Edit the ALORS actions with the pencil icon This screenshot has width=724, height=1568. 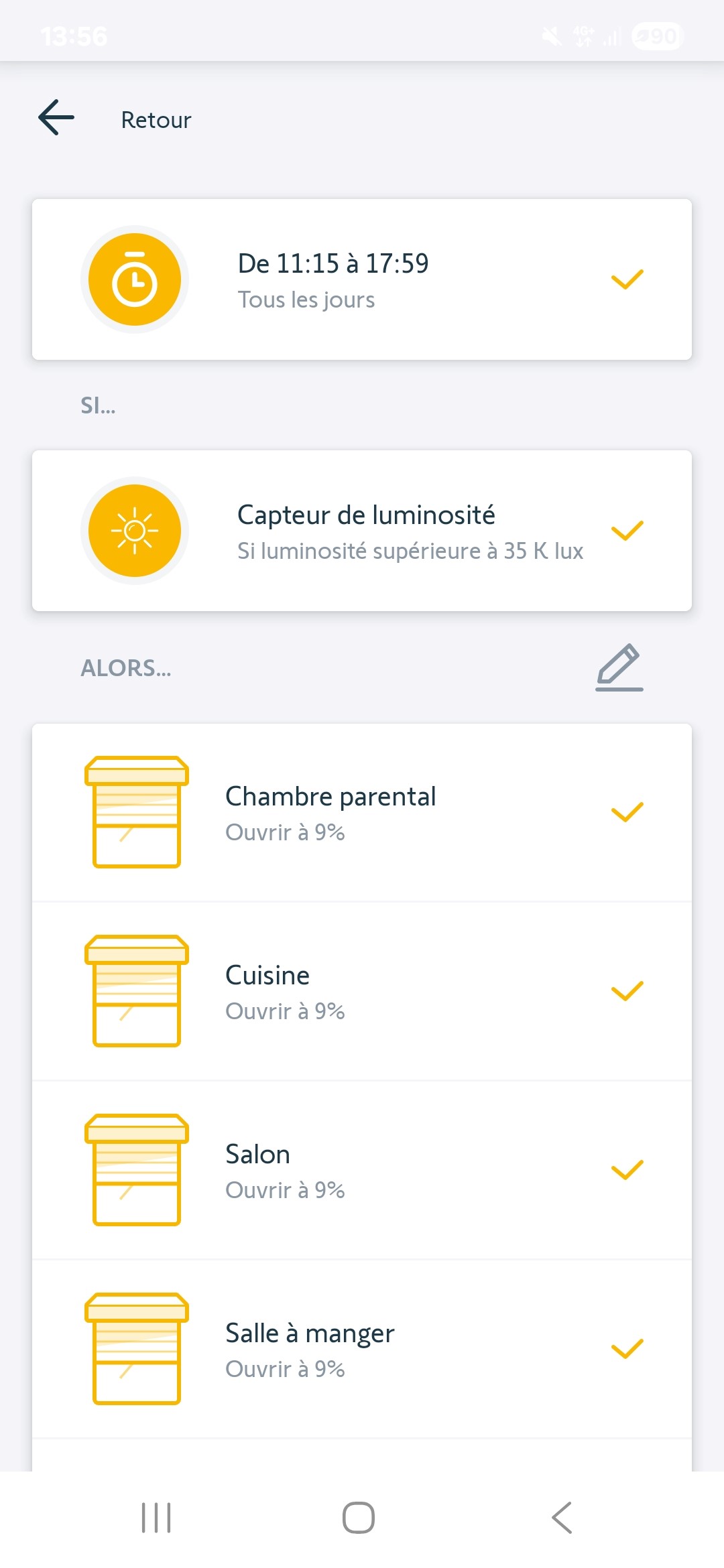coord(619,667)
